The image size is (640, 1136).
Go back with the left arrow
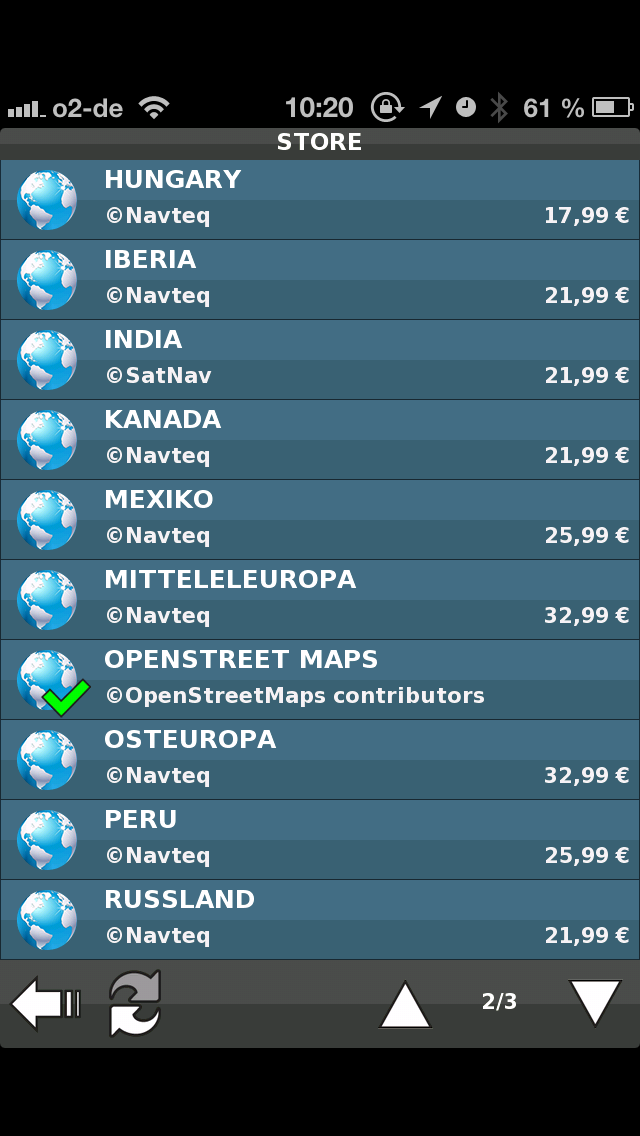(45, 1003)
